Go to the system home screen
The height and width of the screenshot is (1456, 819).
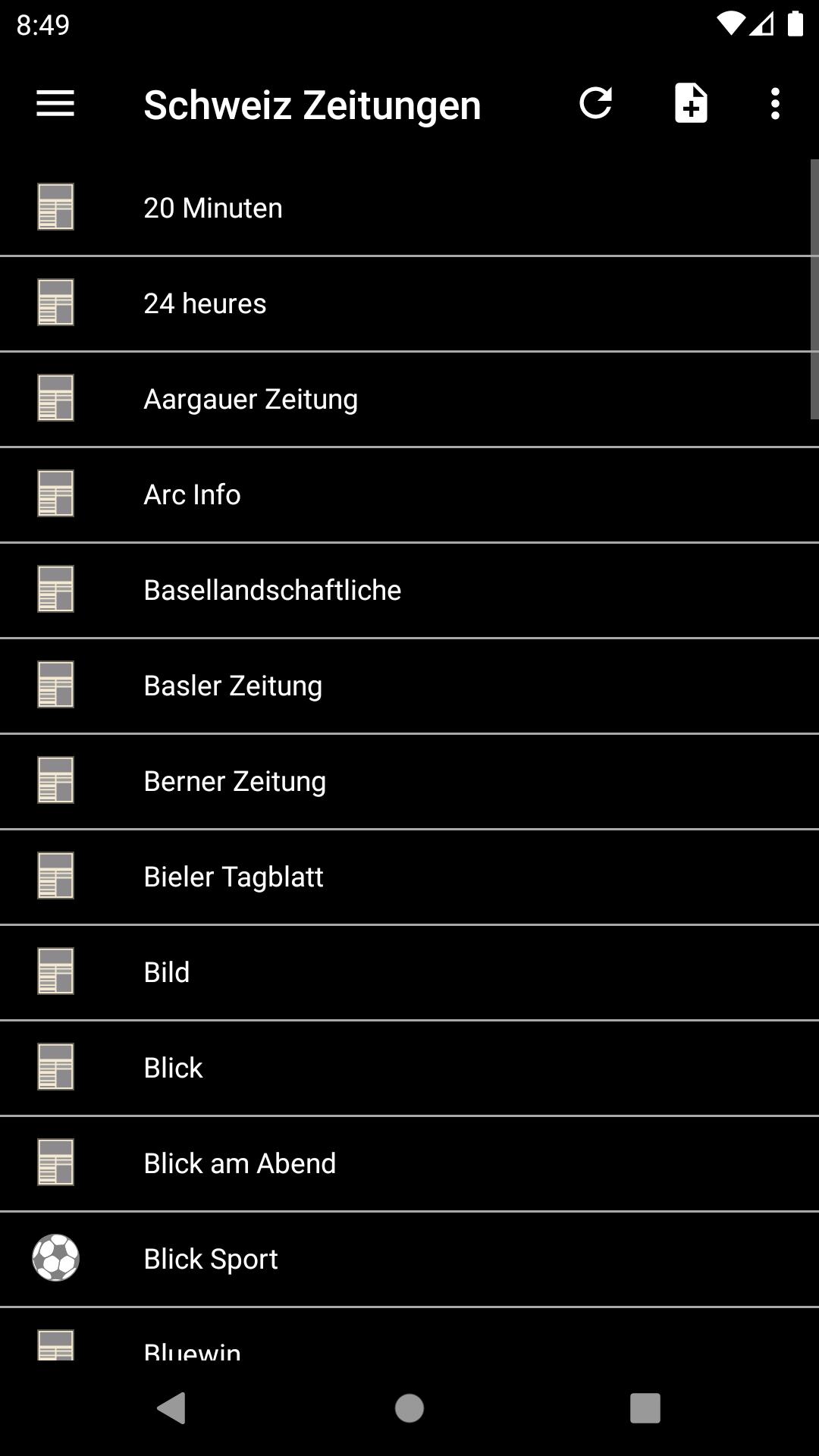[409, 1408]
